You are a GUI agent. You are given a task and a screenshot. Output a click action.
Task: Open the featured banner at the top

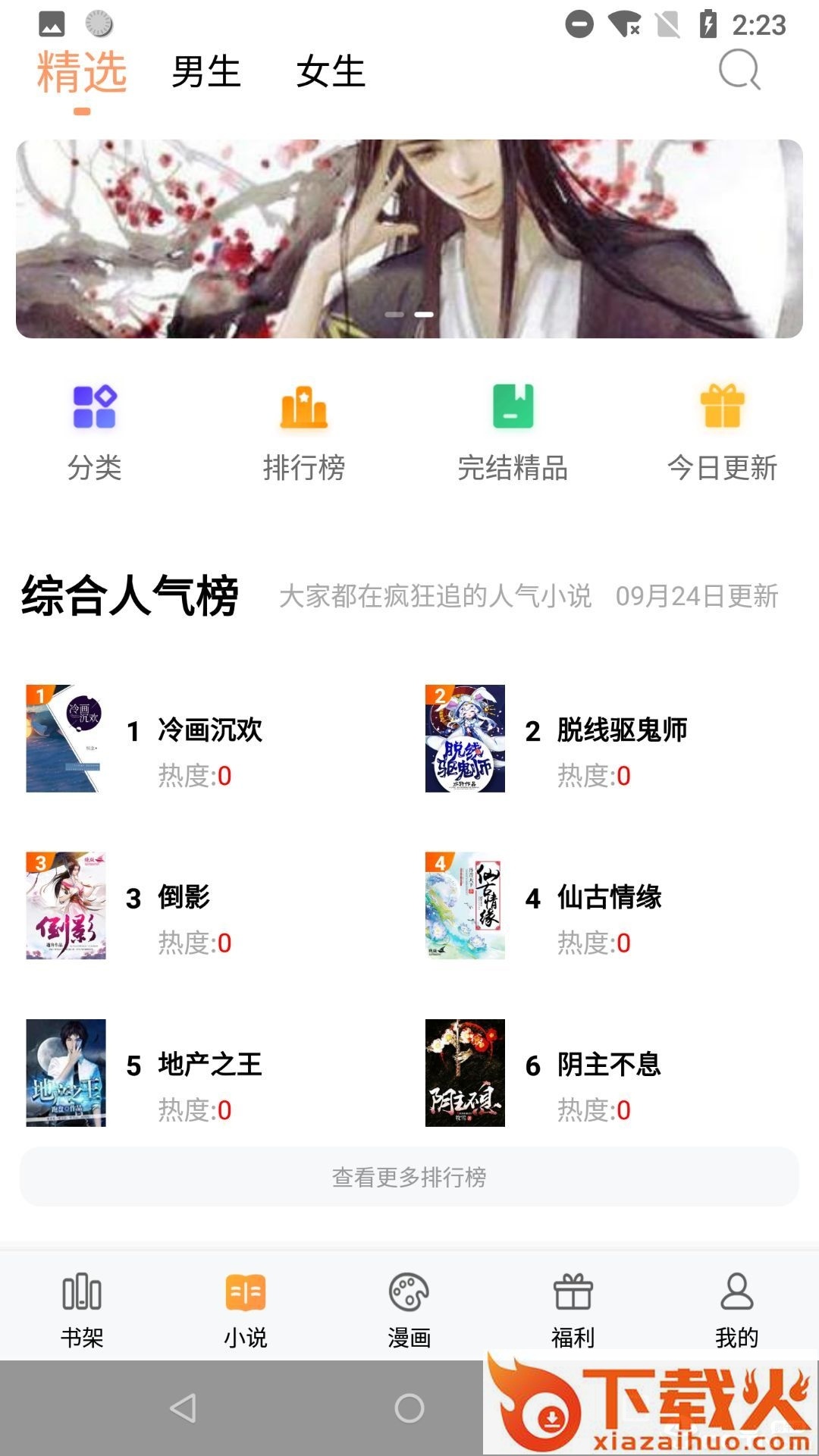pyautogui.click(x=409, y=239)
